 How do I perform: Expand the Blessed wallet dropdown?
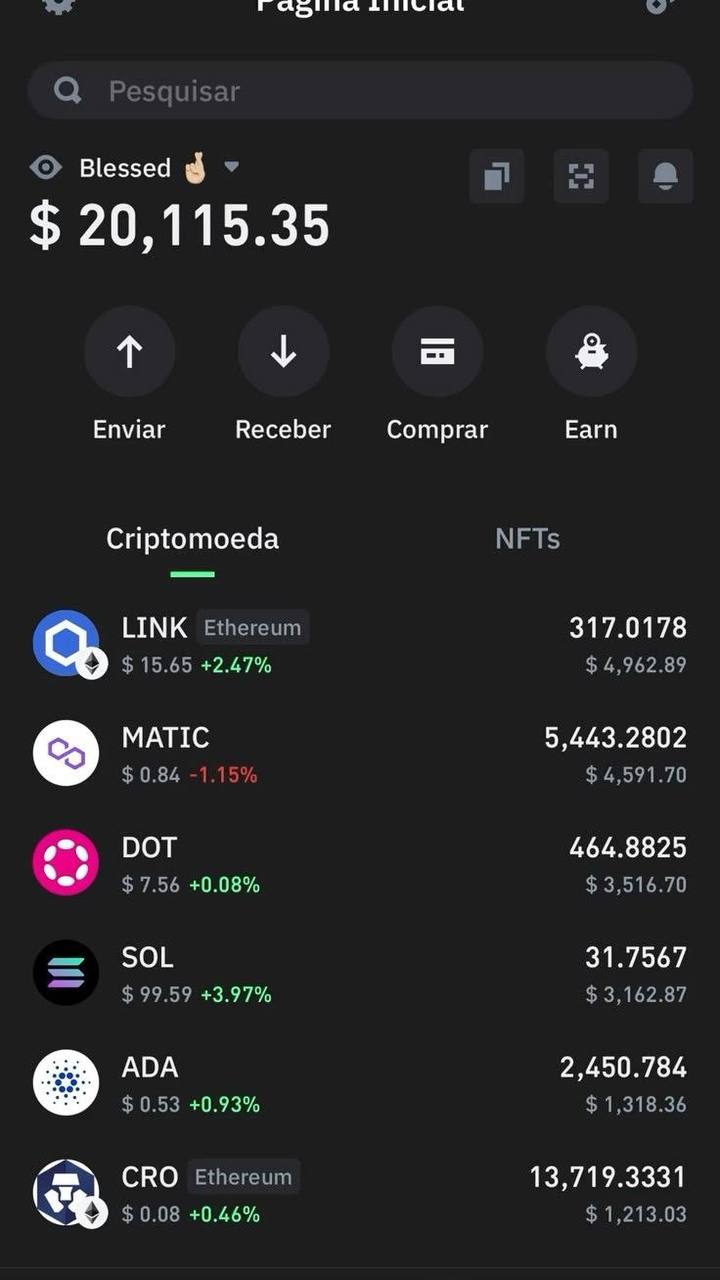pos(231,167)
